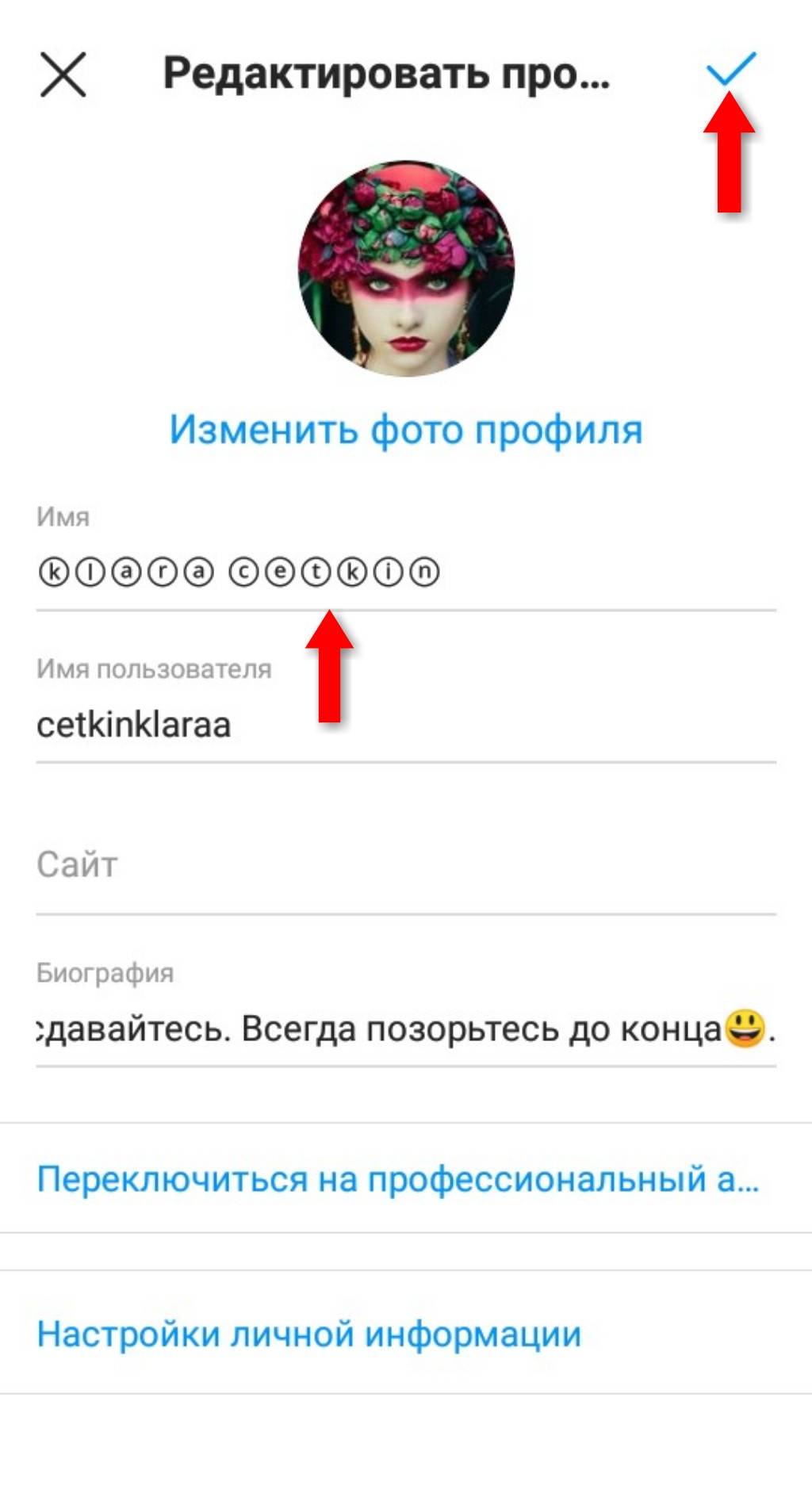The height and width of the screenshot is (1505, 812).
Task: Edit the username field cetkinklaraa
Action: pyautogui.click(x=404, y=725)
